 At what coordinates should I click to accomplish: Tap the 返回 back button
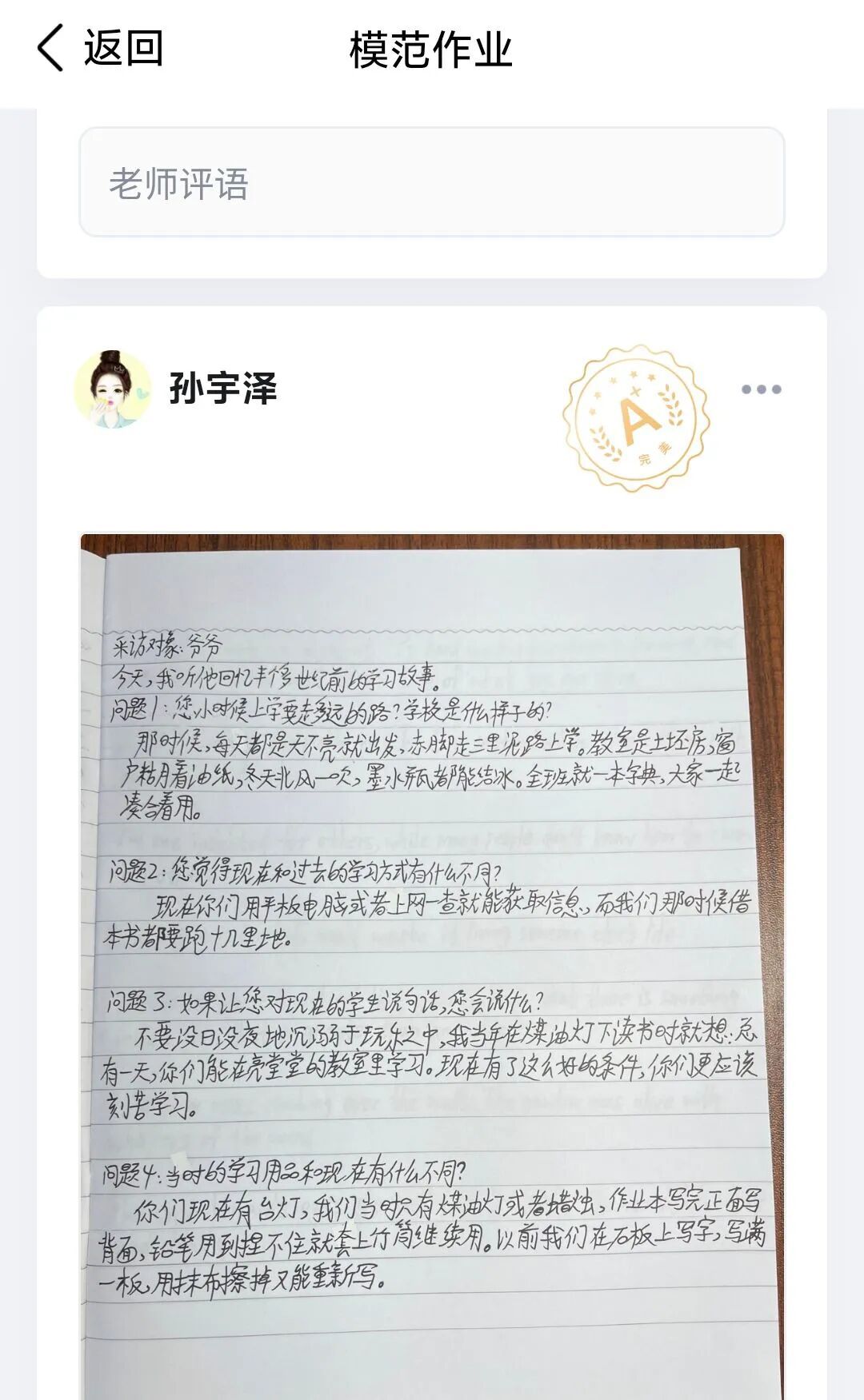[x=100, y=48]
